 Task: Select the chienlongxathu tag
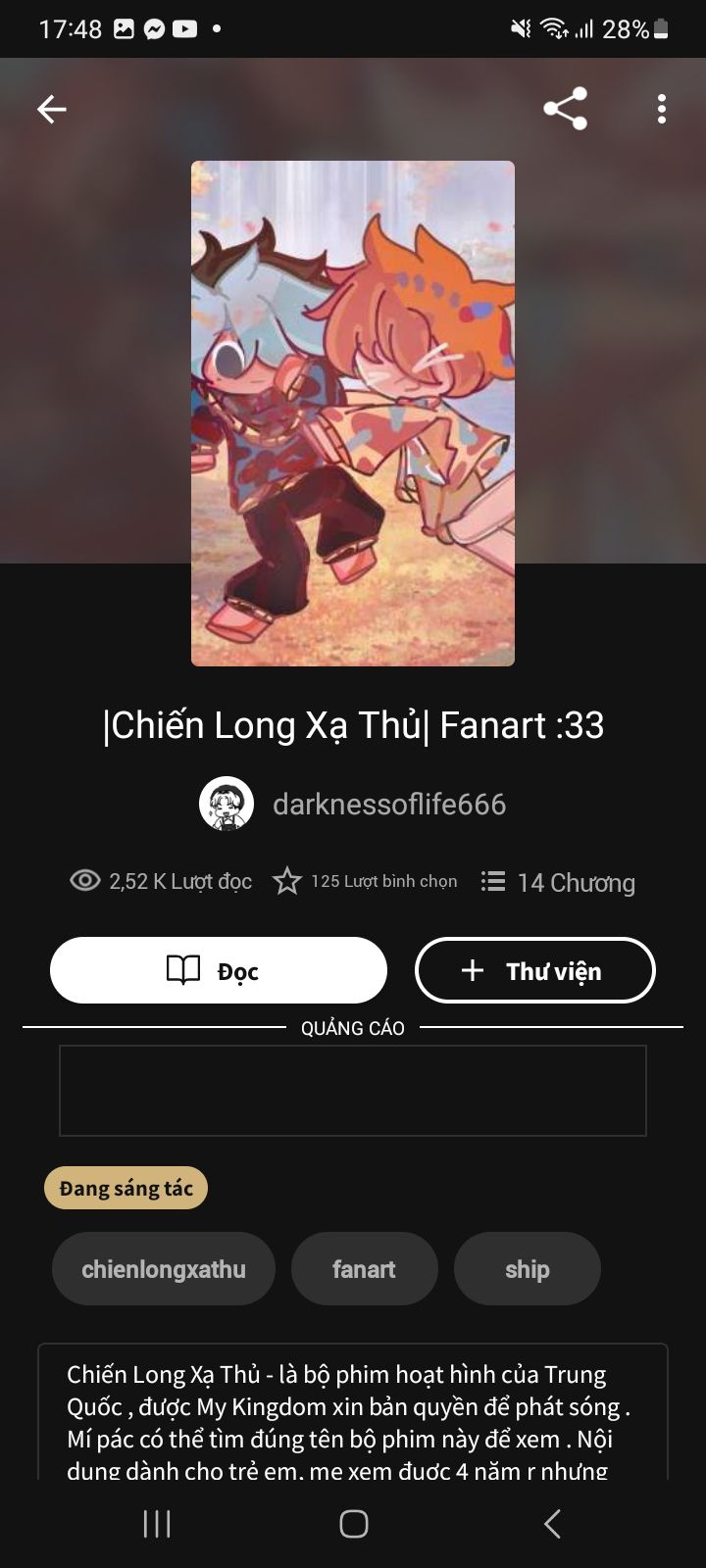click(164, 1269)
